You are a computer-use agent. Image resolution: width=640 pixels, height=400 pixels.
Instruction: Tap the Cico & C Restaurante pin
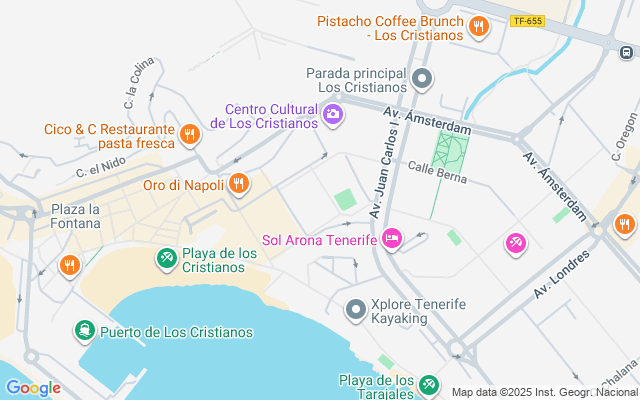click(189, 135)
